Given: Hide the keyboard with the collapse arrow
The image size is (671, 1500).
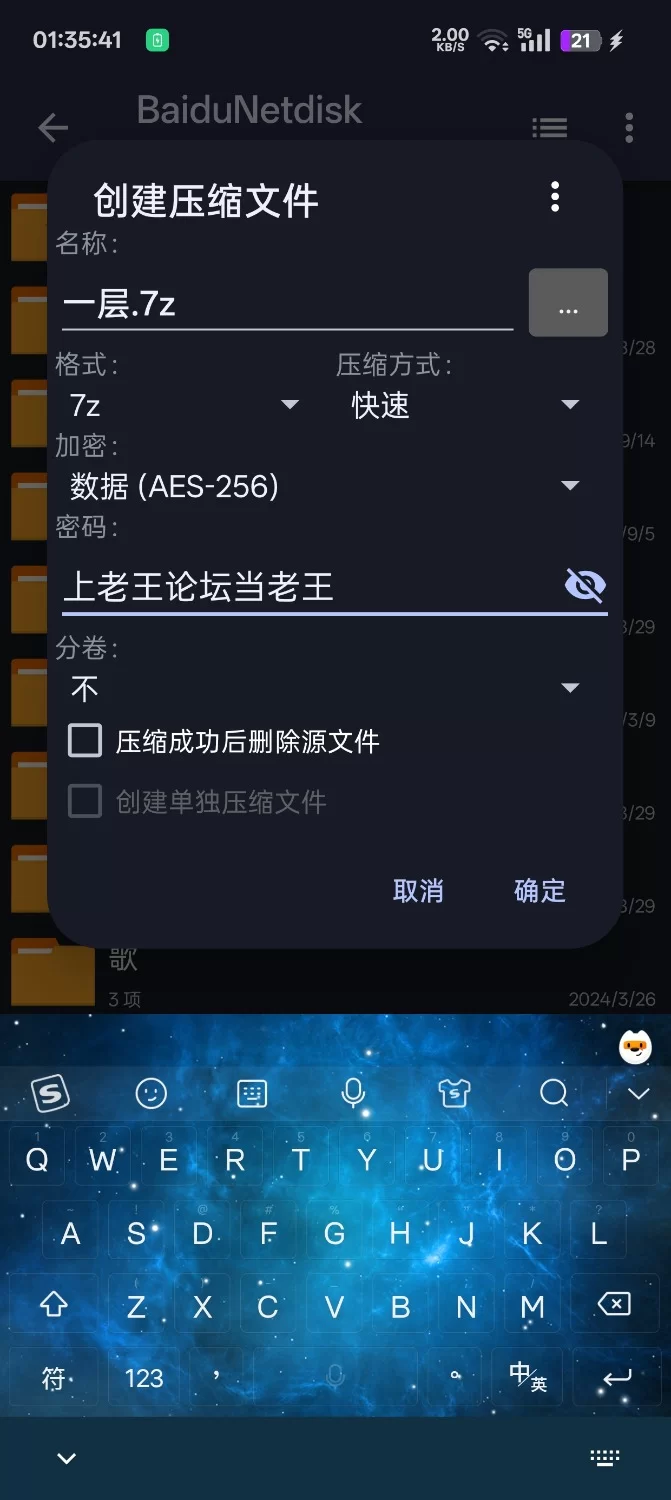Looking at the screenshot, I should (638, 1094).
